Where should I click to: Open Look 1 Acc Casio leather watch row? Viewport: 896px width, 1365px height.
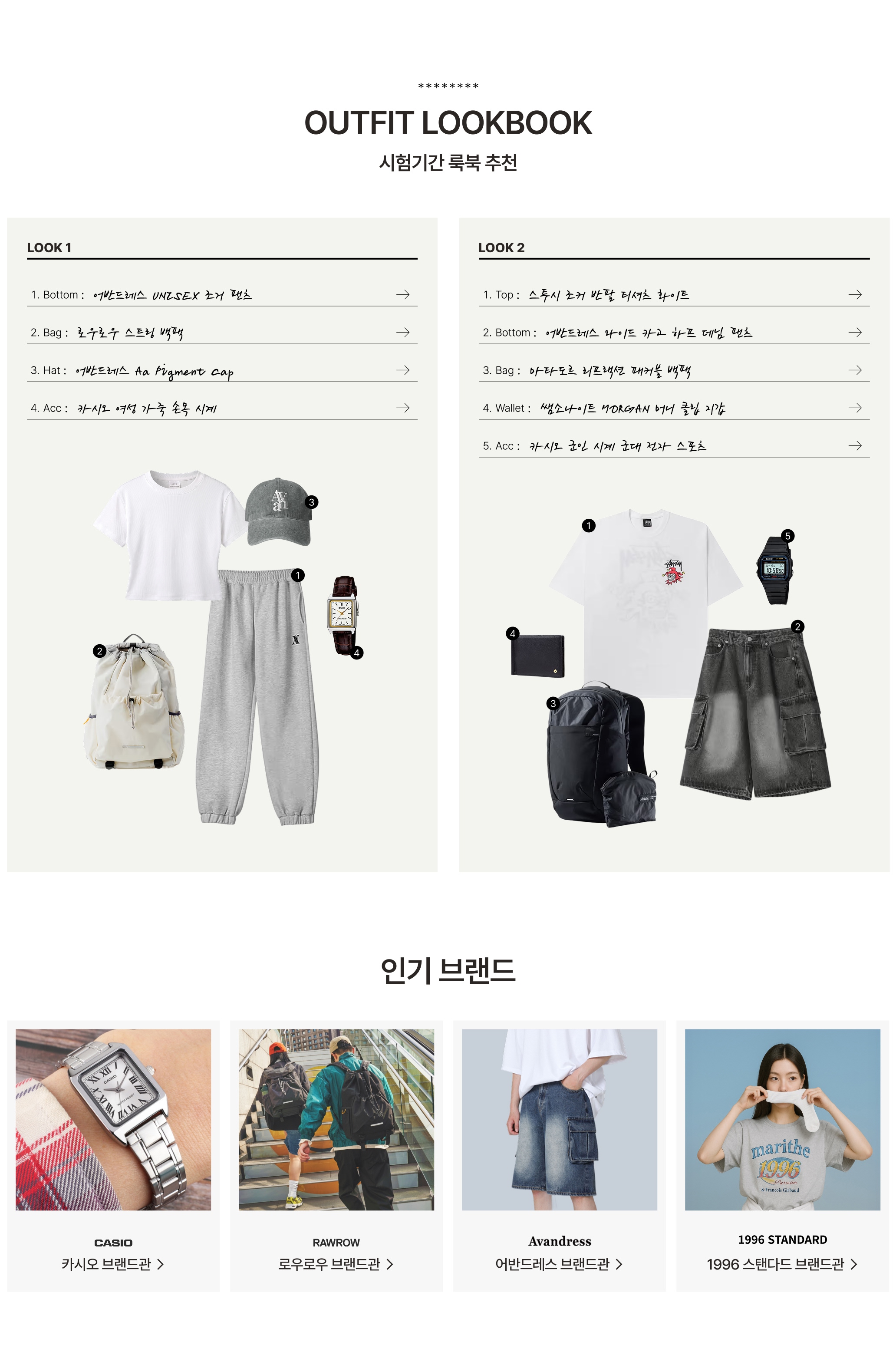pyautogui.click(x=221, y=409)
